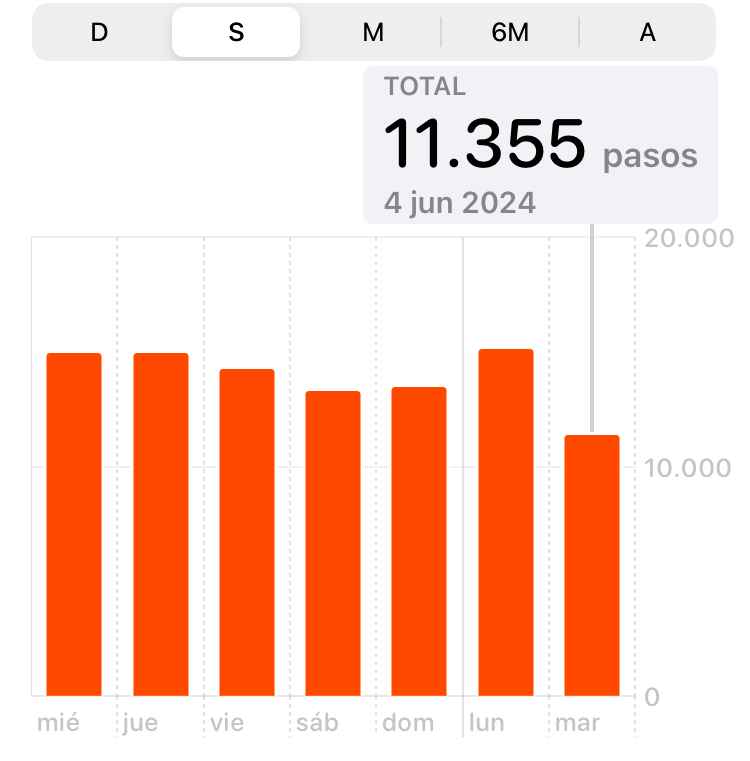The height and width of the screenshot is (761, 750).
Task: Switch to the D daily view
Action: coord(99,32)
